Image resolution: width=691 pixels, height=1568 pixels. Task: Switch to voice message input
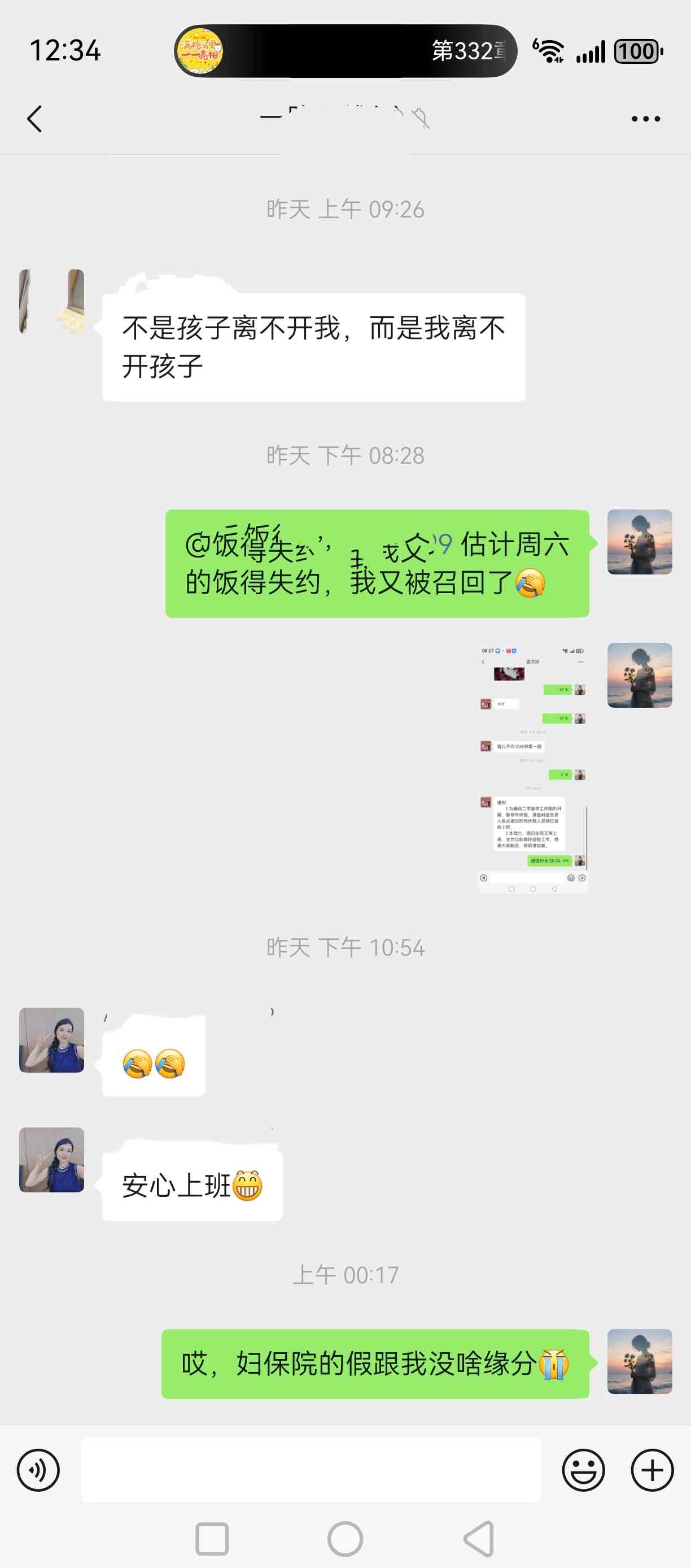point(38,1470)
